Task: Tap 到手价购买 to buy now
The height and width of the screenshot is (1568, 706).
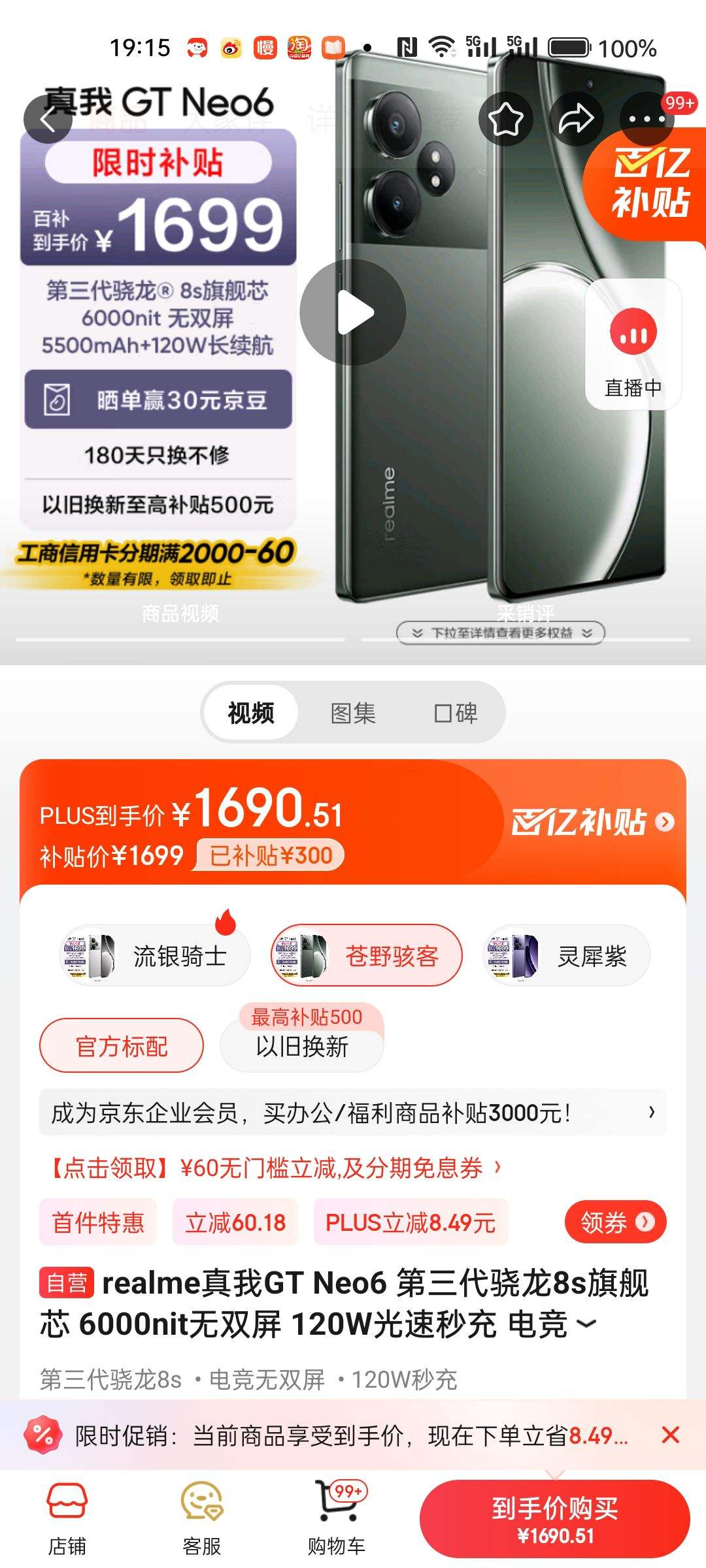Action: pos(559,1516)
